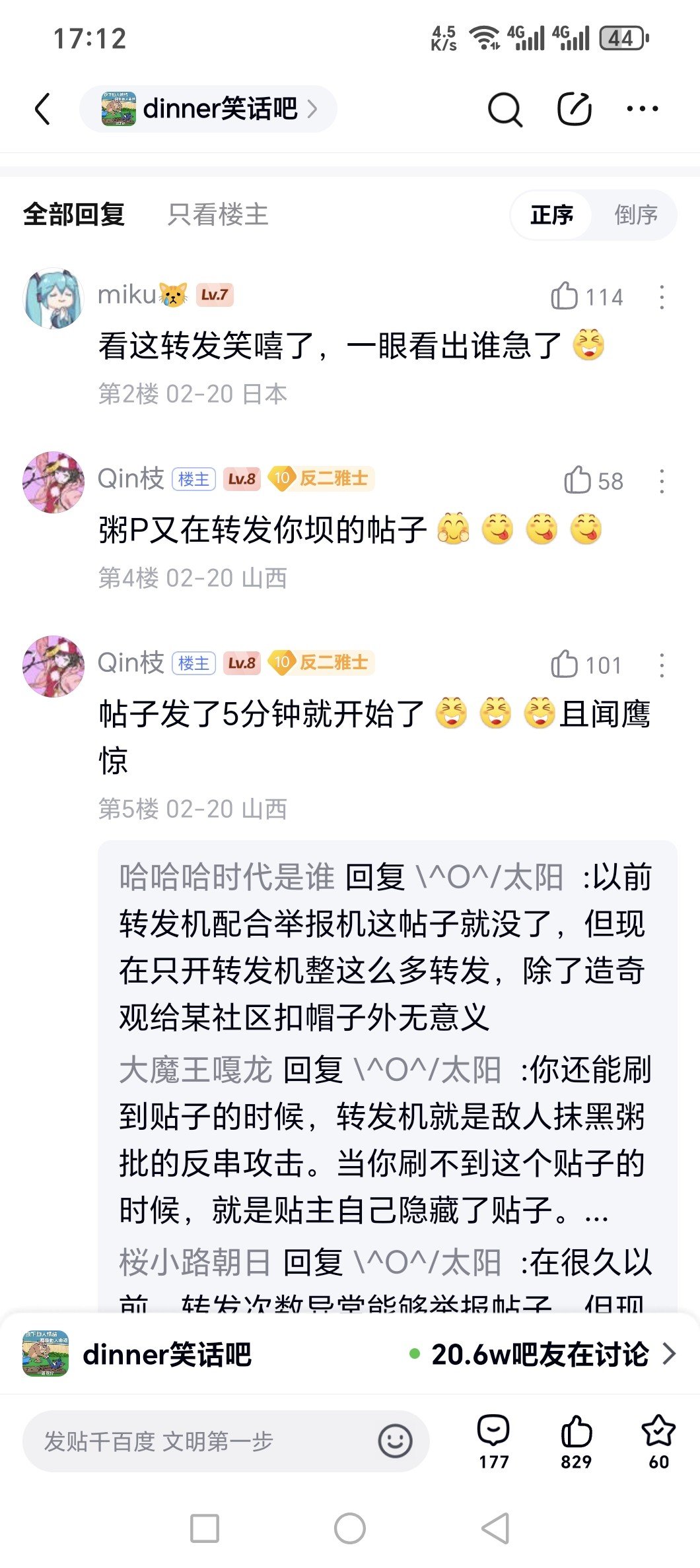Open the three-dot overflow menu at top

[643, 109]
